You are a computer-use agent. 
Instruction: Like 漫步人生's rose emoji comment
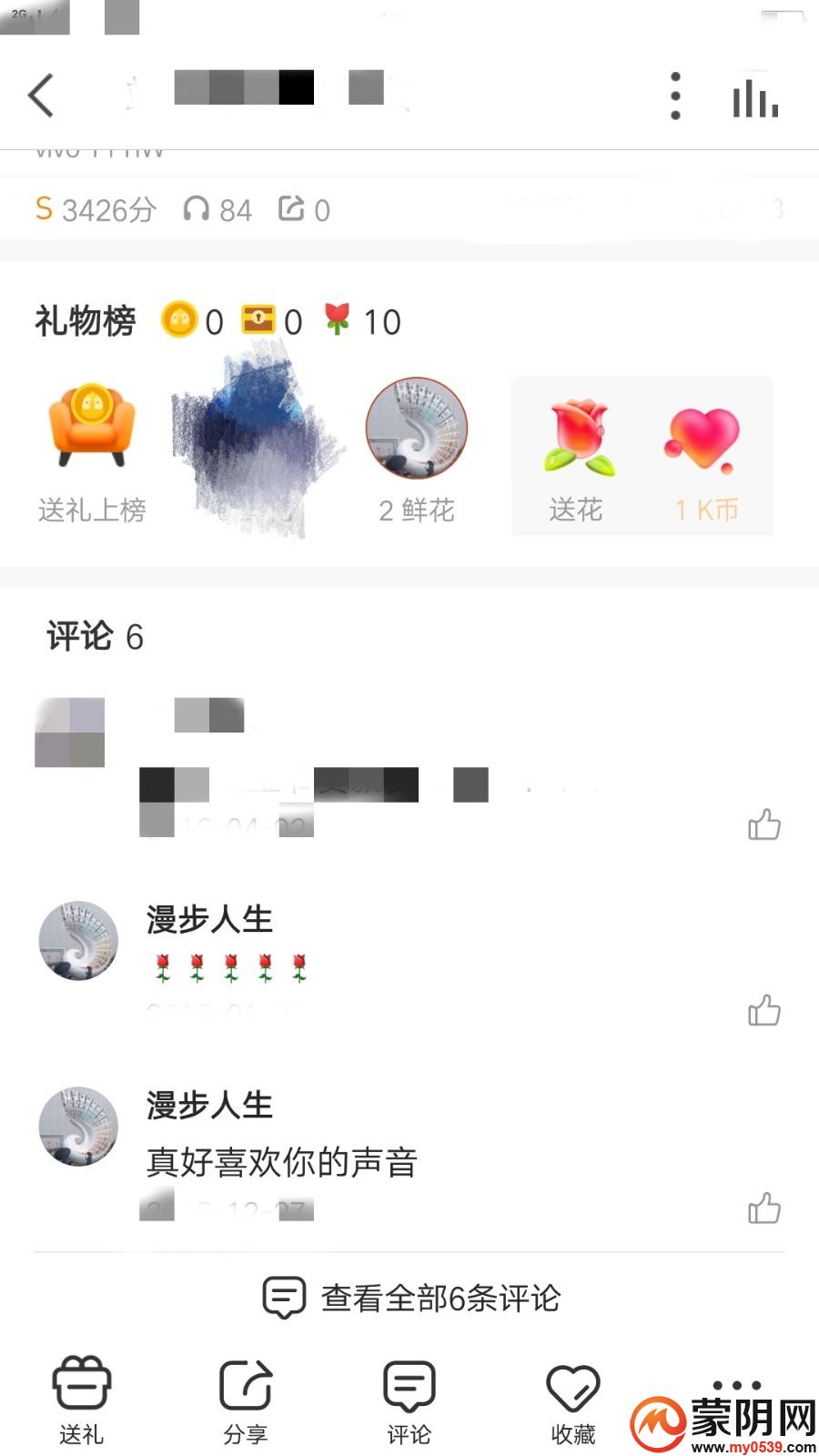(763, 1010)
